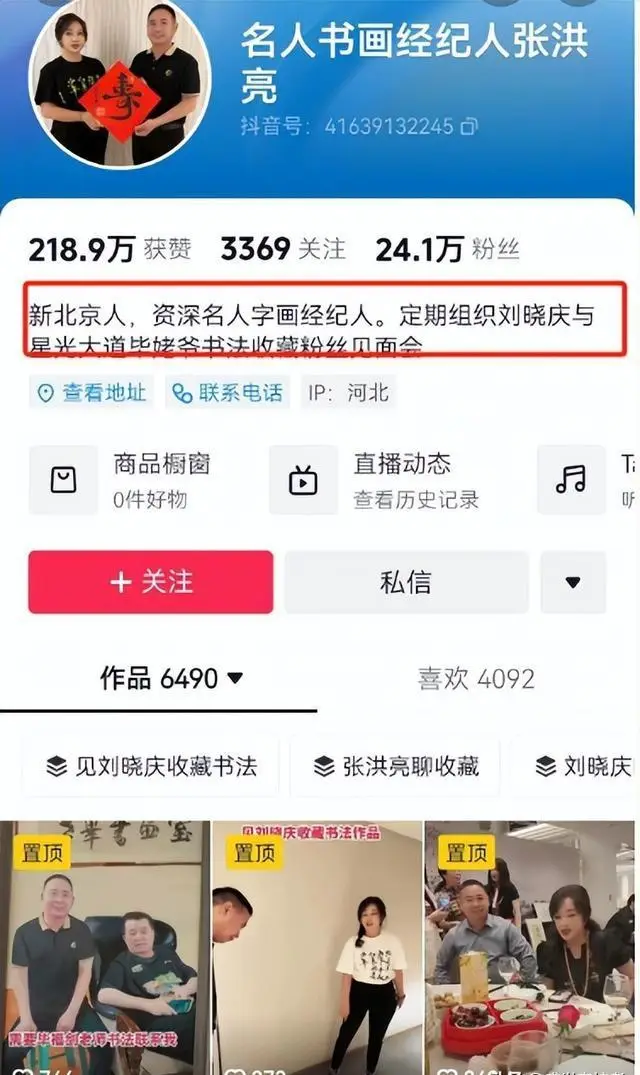Switch to the 作品 6490 tab

tap(171, 679)
